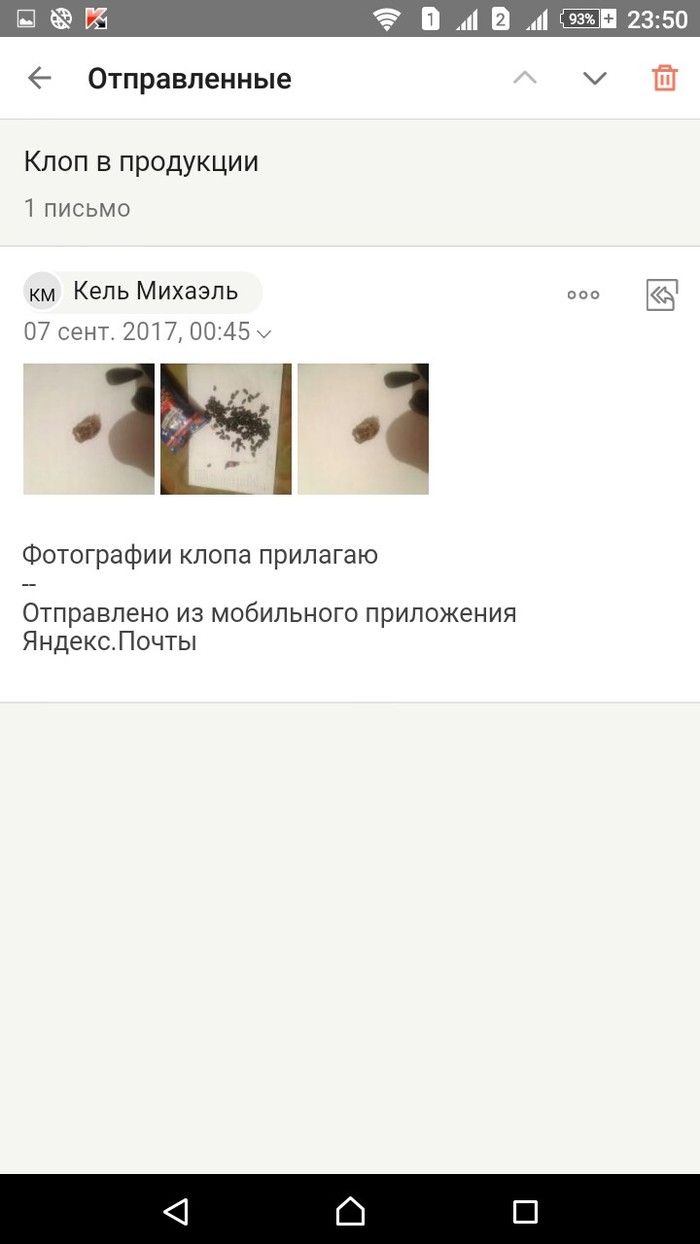Go to the Android home screen

[350, 1211]
